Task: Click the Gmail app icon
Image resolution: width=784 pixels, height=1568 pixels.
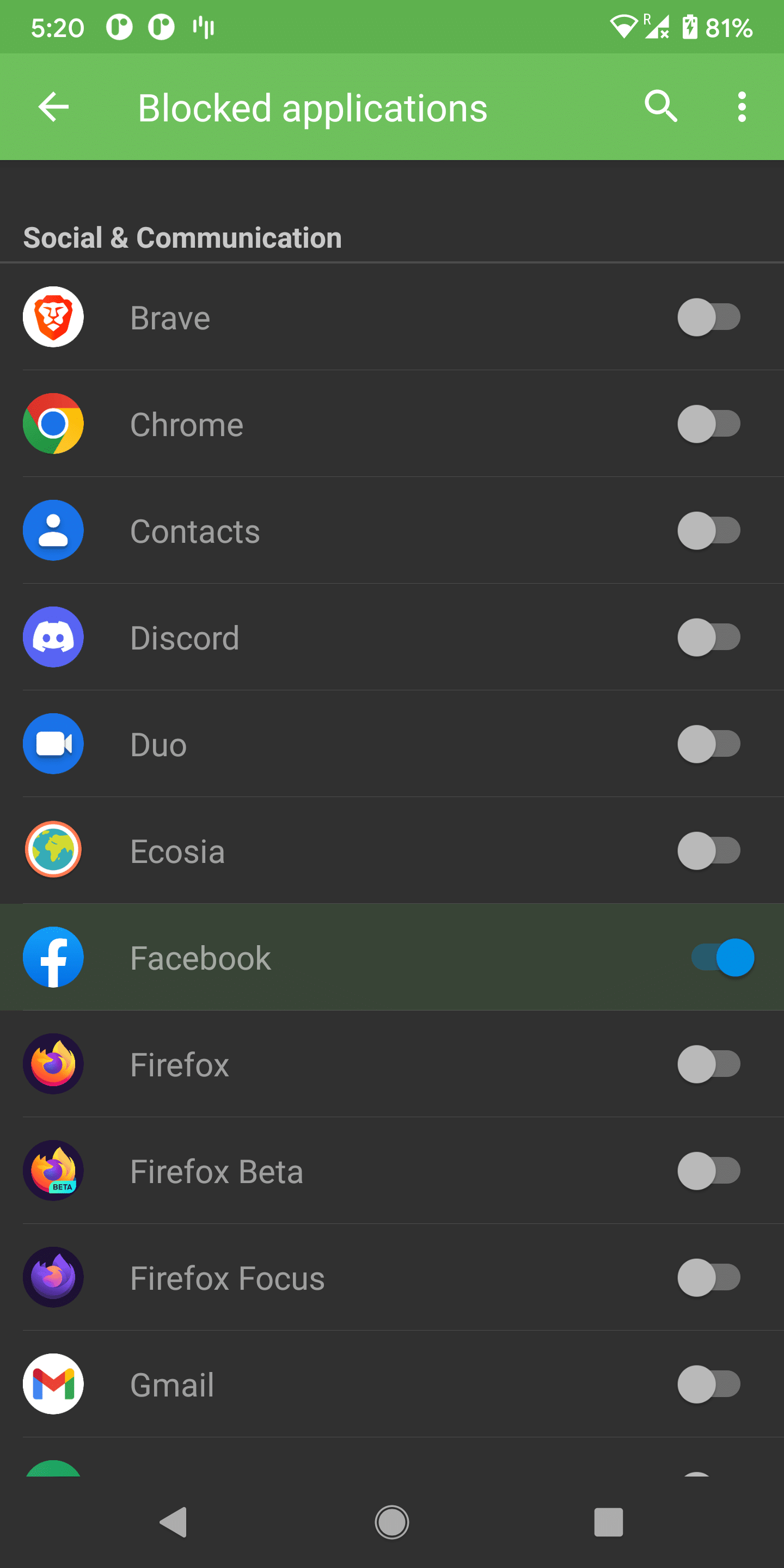Action: coord(53,1384)
